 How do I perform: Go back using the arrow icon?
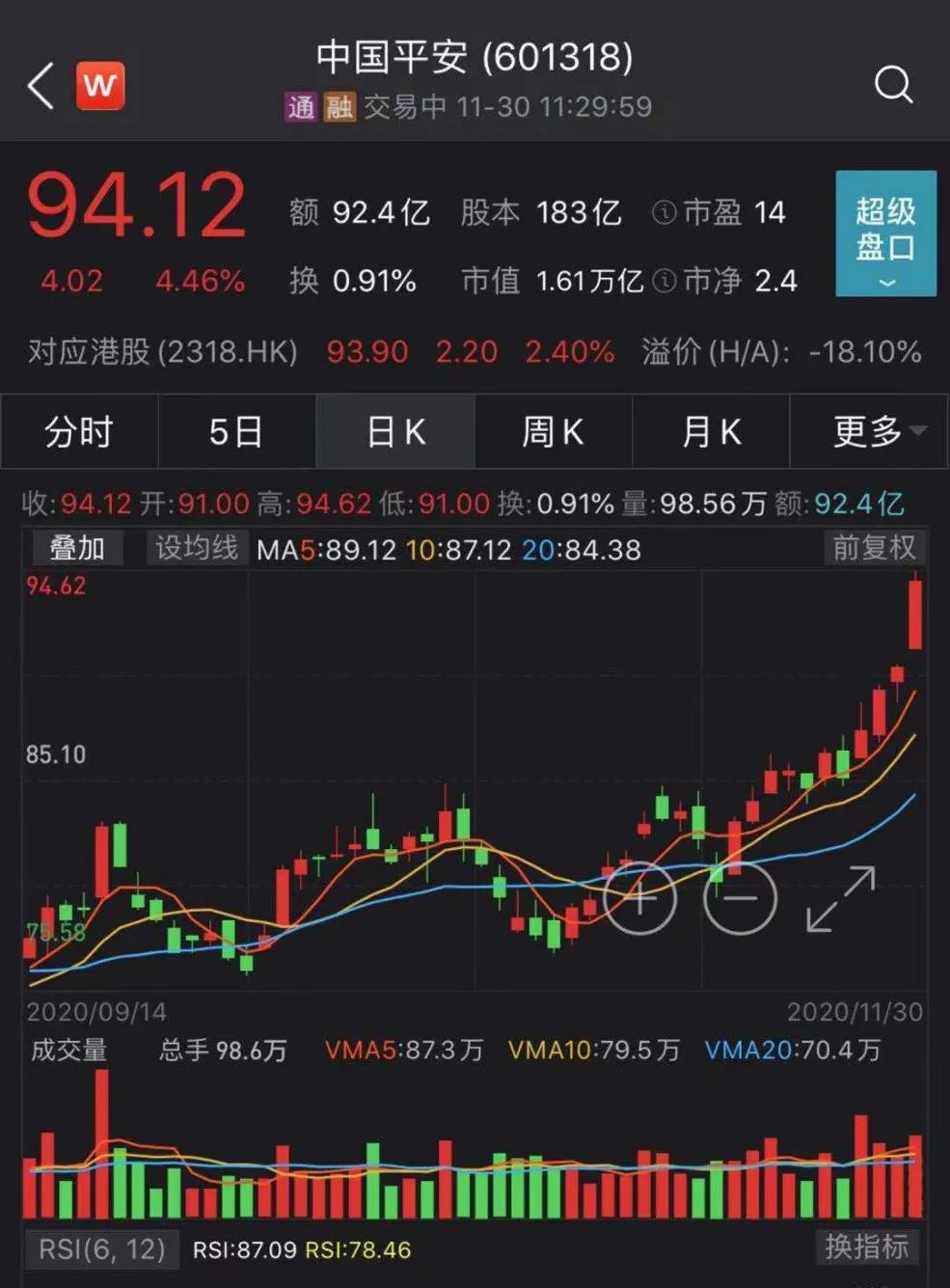41,87
